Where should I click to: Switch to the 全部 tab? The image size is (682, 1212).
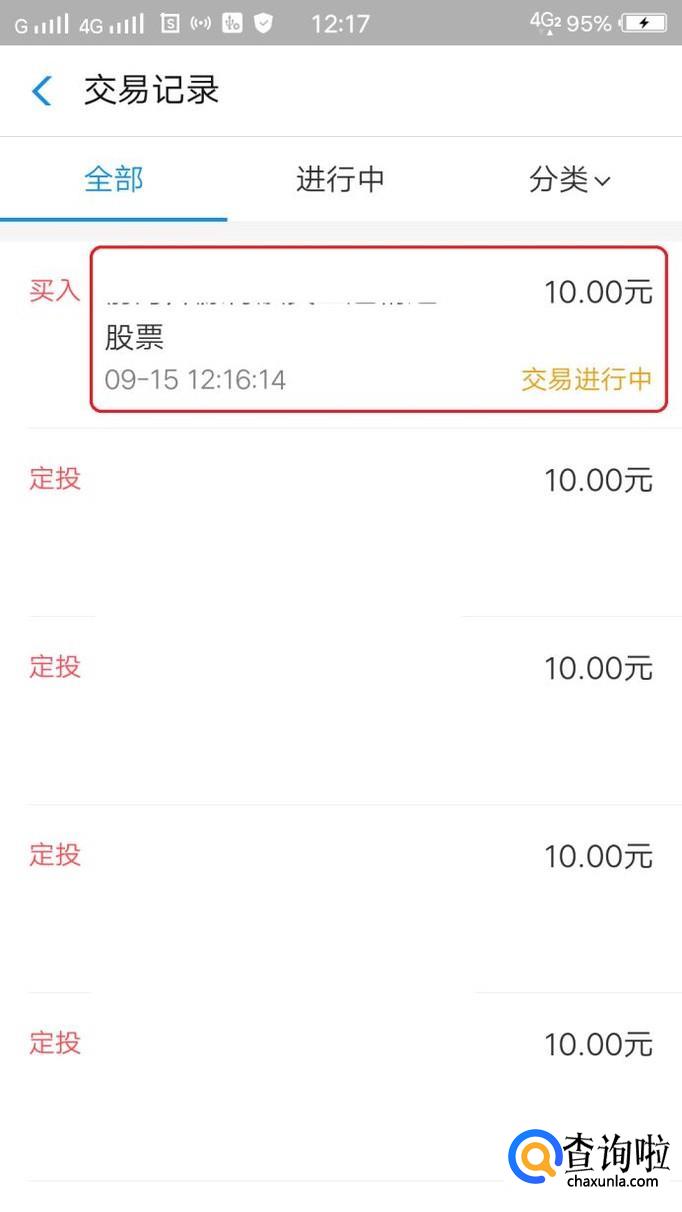(x=114, y=180)
